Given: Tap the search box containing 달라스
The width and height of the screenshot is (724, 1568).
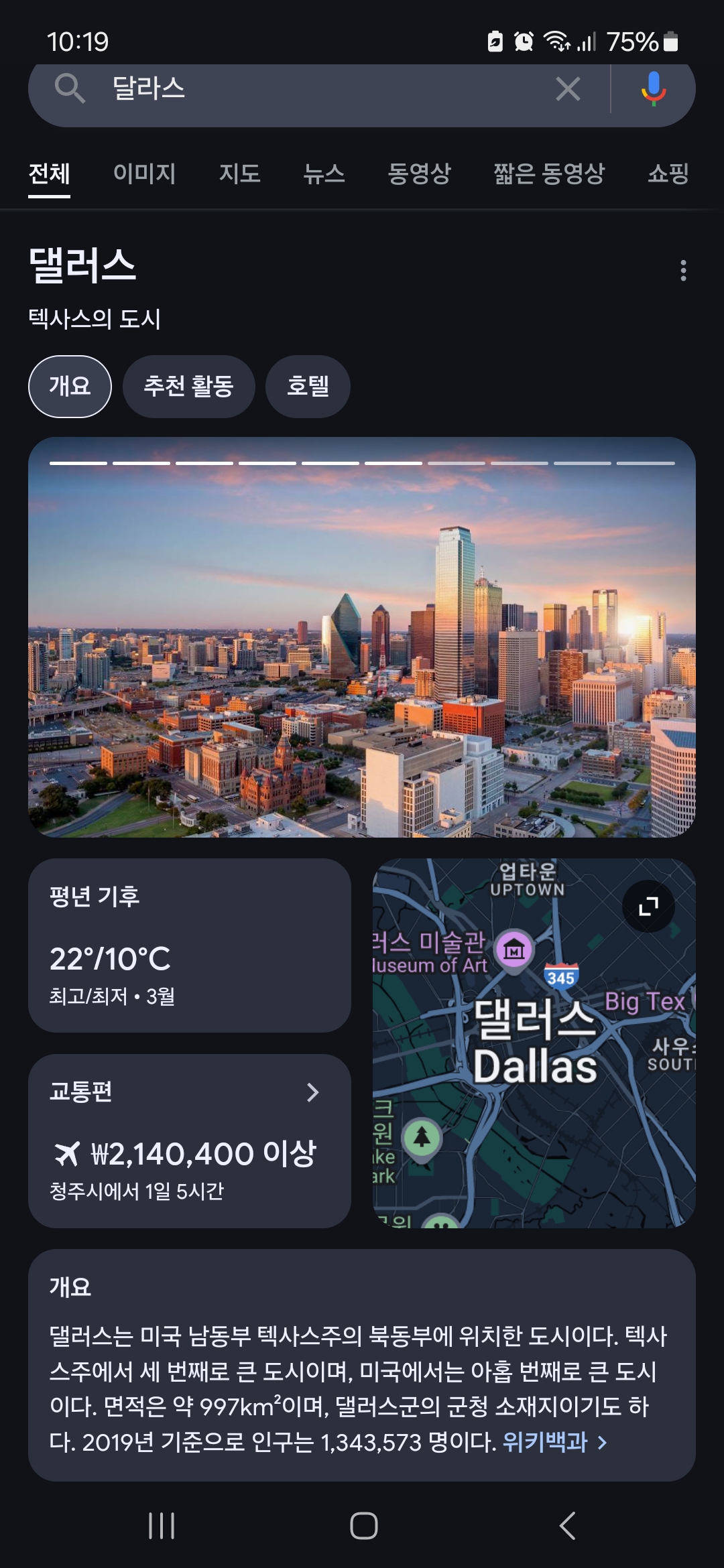Looking at the screenshot, I should [x=322, y=89].
